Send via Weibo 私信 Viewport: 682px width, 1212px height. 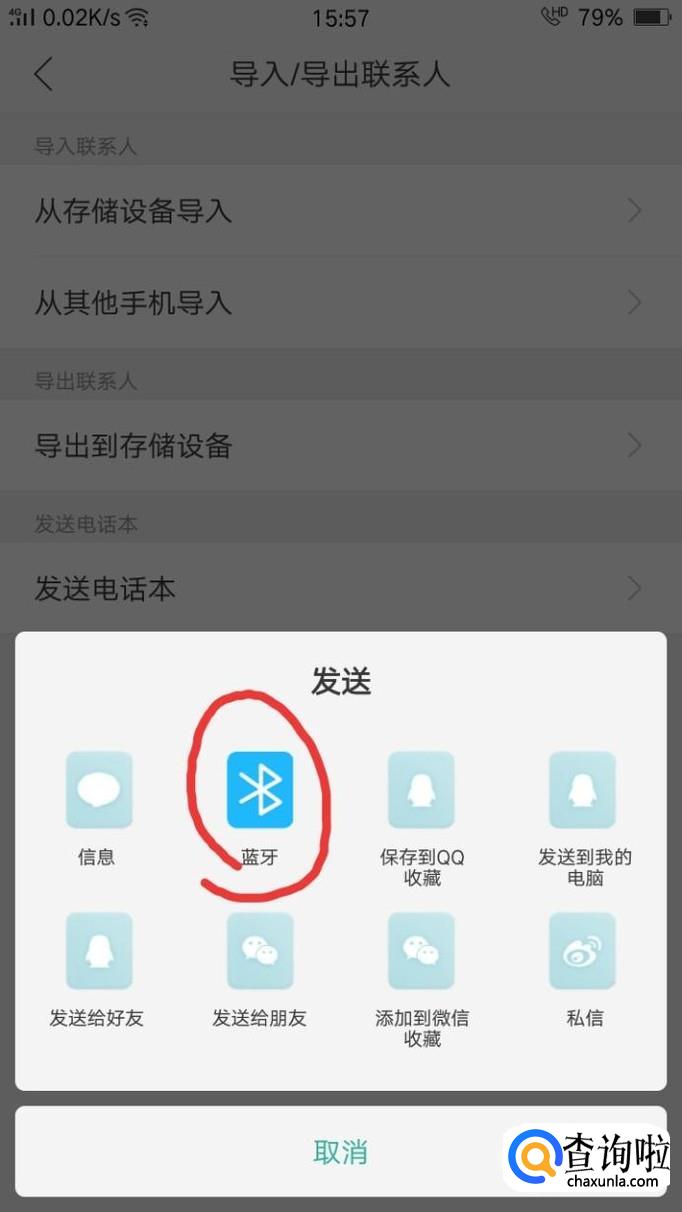(583, 951)
